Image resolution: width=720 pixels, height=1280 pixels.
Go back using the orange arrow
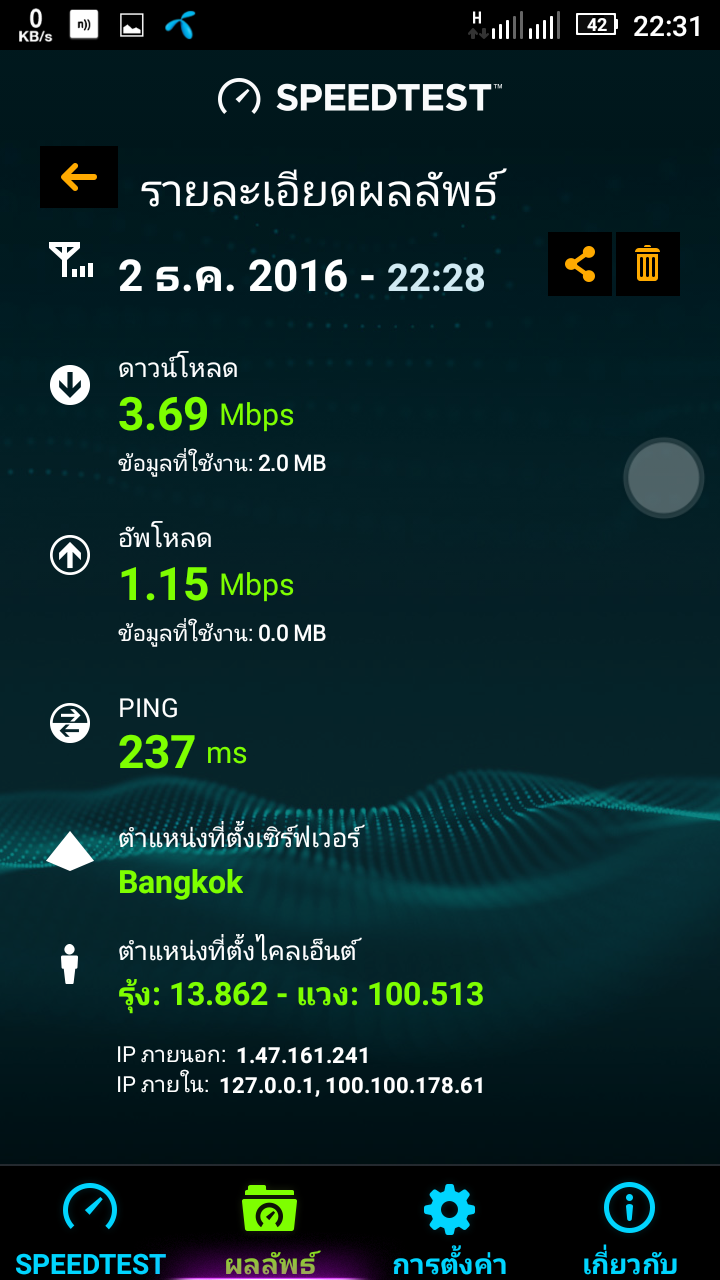pos(79,178)
